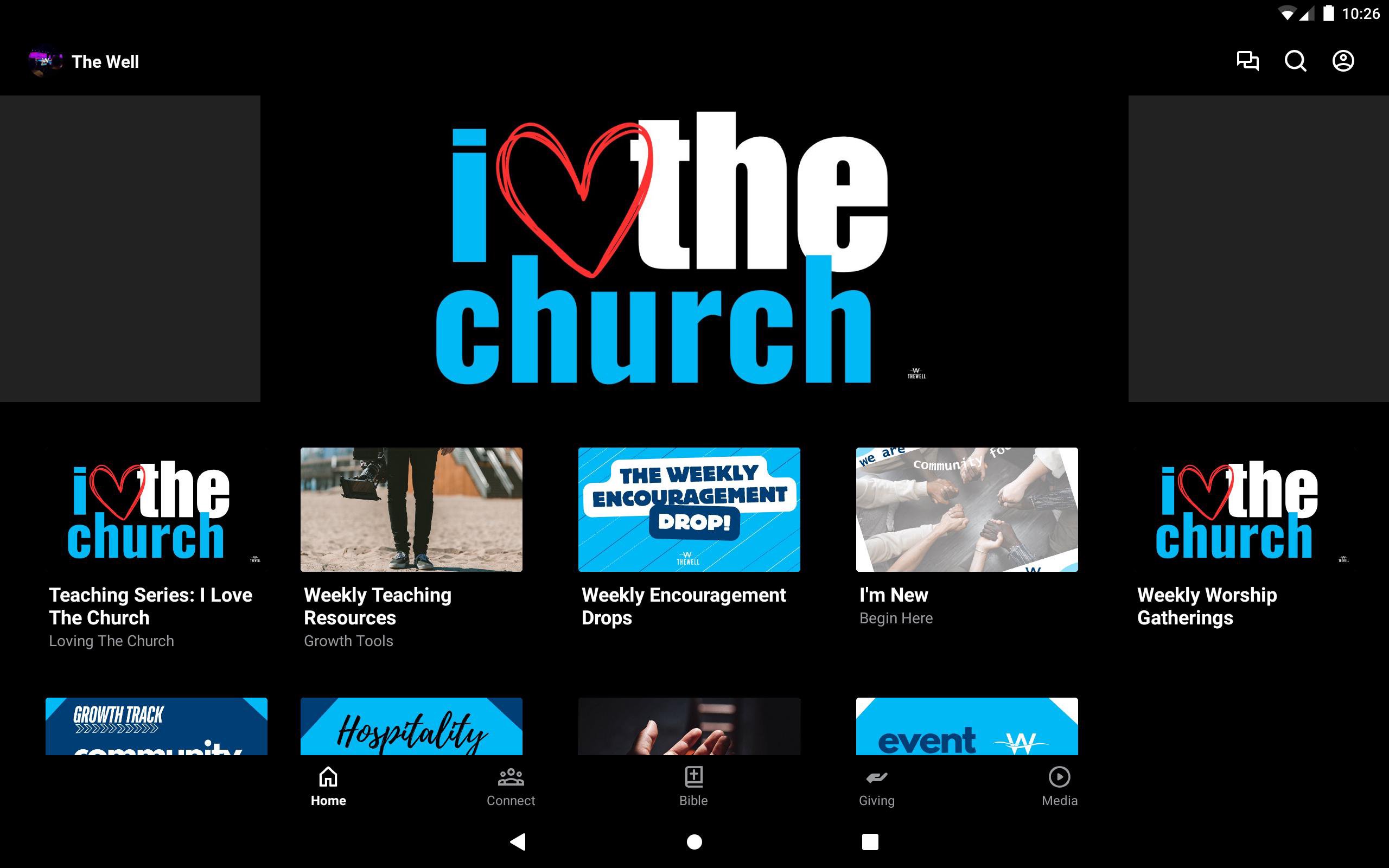Open the event card
This screenshot has height=868, width=1389.
tap(966, 726)
